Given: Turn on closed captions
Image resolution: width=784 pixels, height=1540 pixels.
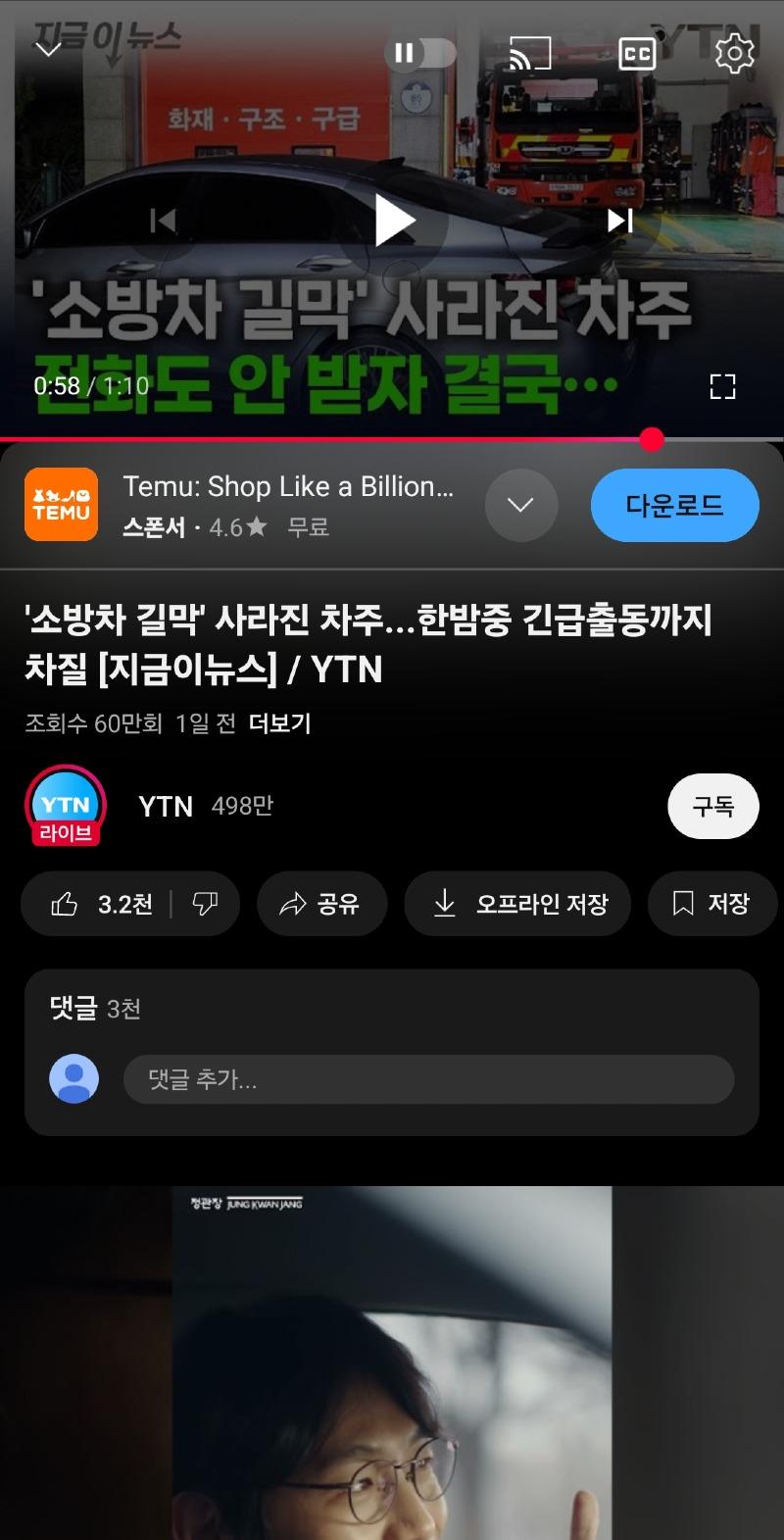Looking at the screenshot, I should click(637, 53).
